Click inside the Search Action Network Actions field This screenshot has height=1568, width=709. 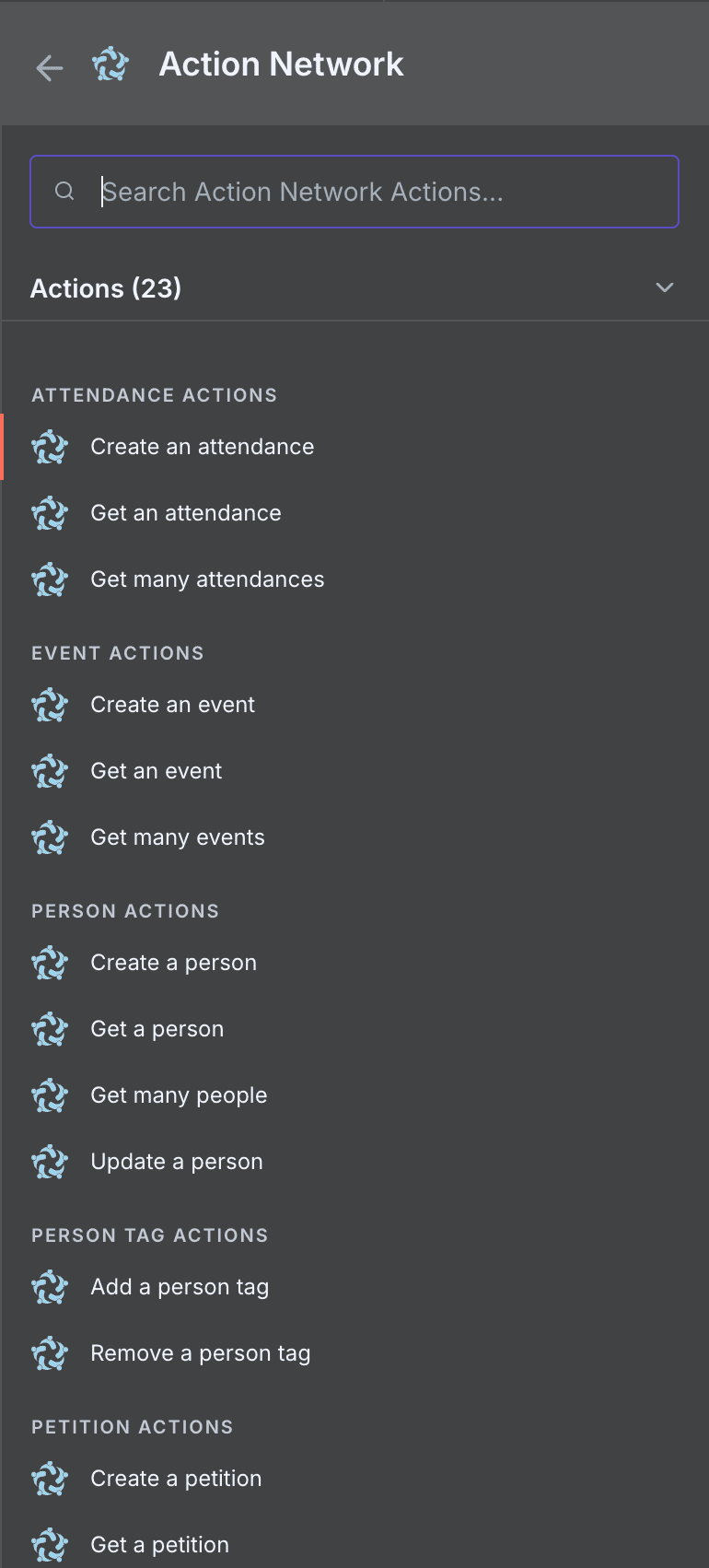coord(354,192)
